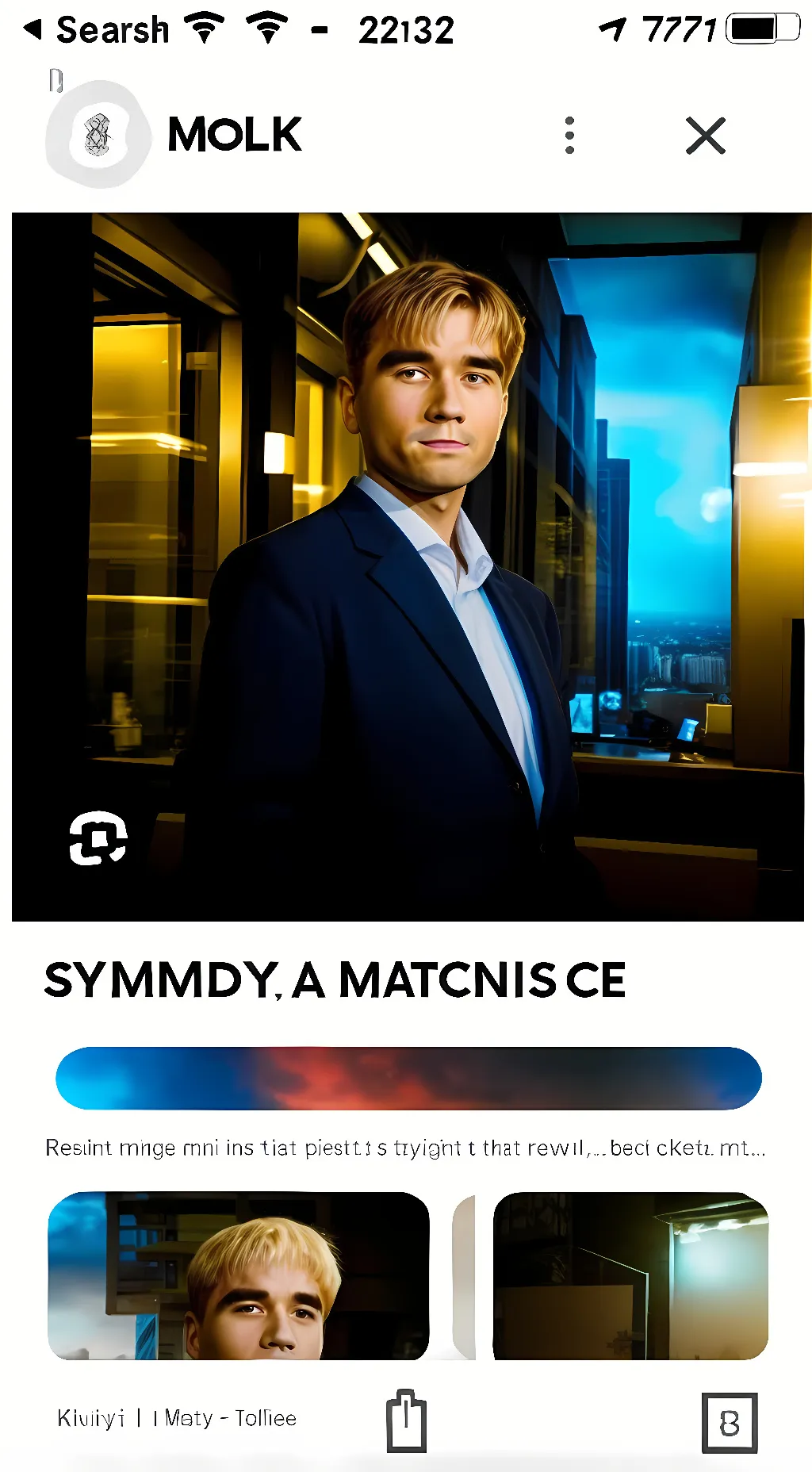Share using the bottom share icon
The height and width of the screenshot is (1472, 812).
tap(407, 1421)
